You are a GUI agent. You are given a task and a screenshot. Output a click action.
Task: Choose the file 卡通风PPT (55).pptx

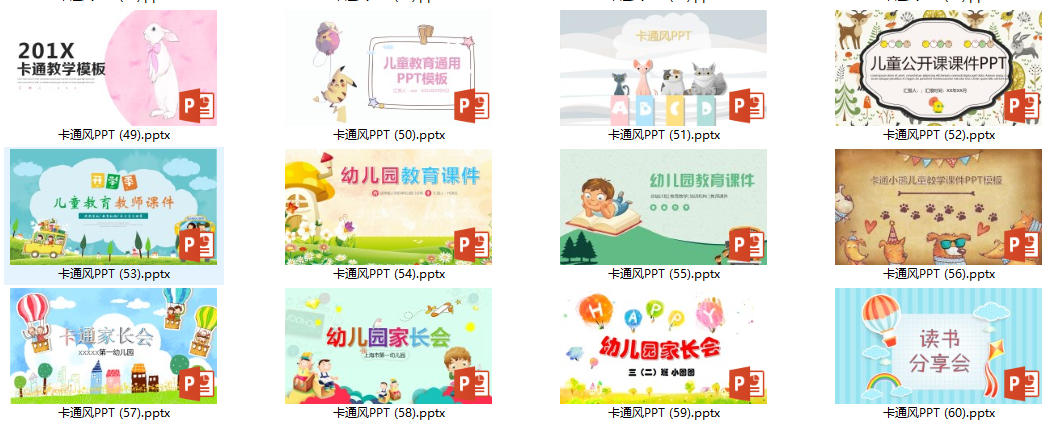tap(664, 208)
